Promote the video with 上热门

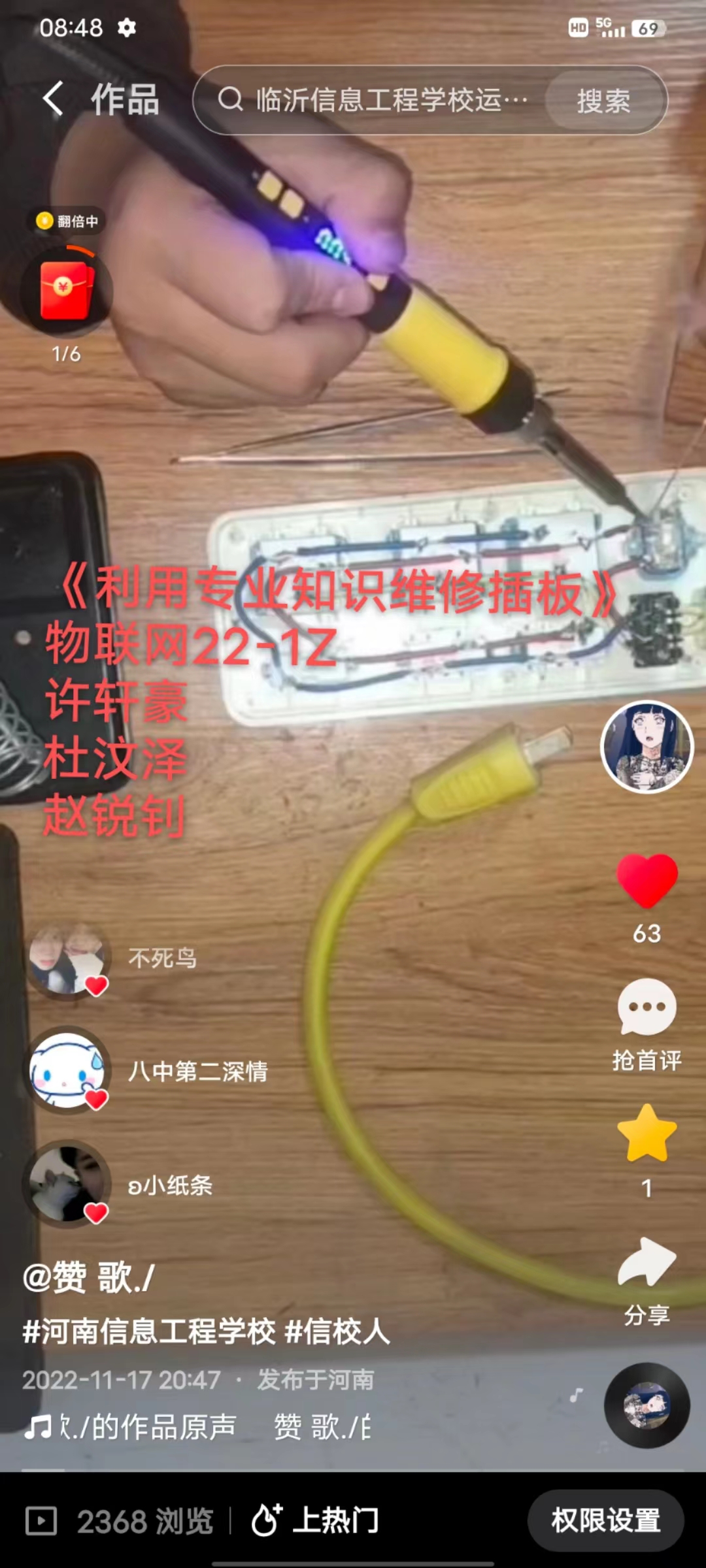(x=315, y=1521)
